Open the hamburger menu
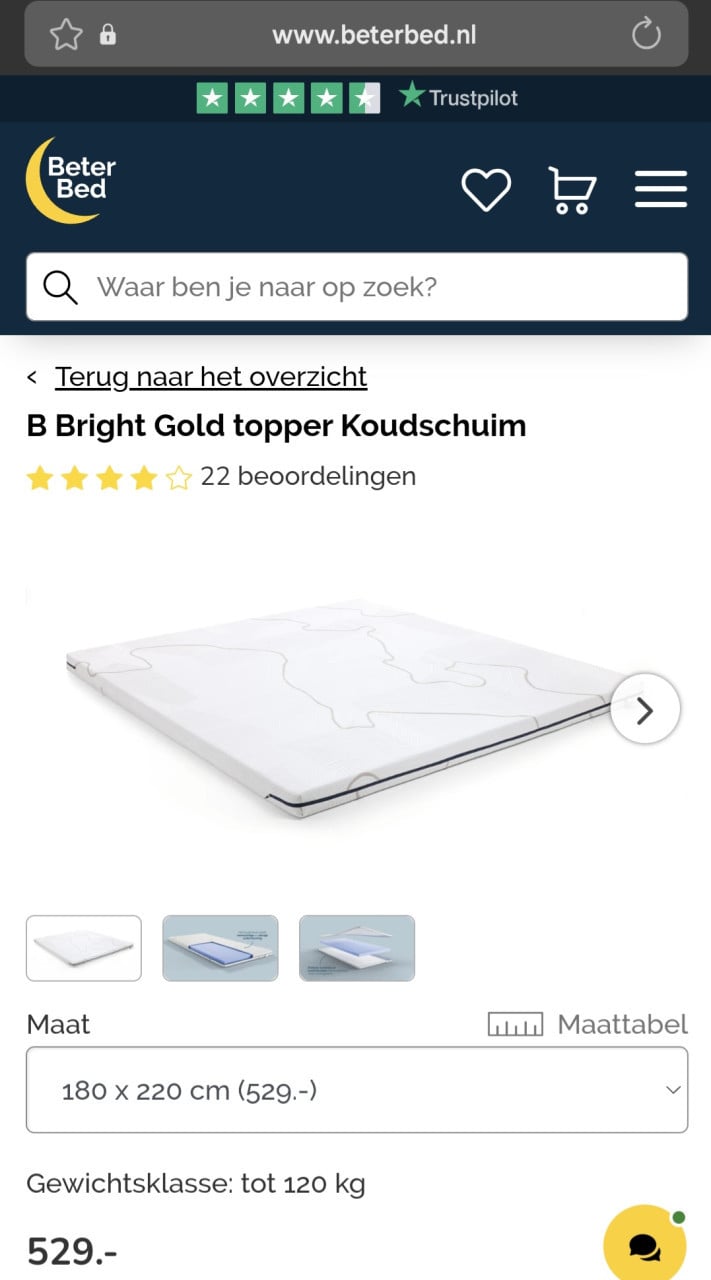This screenshot has width=711, height=1280. (660, 190)
